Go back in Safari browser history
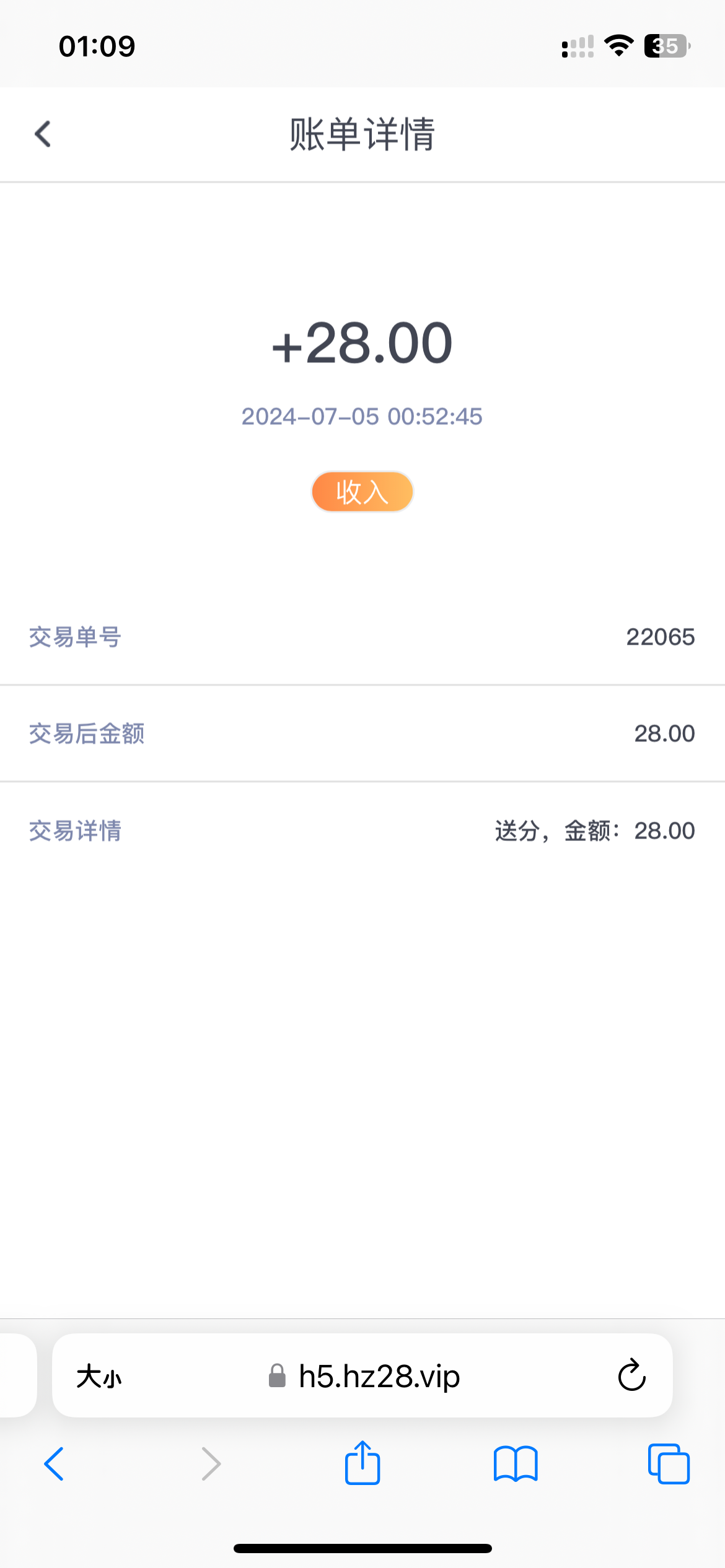725x1568 pixels. (54, 1464)
